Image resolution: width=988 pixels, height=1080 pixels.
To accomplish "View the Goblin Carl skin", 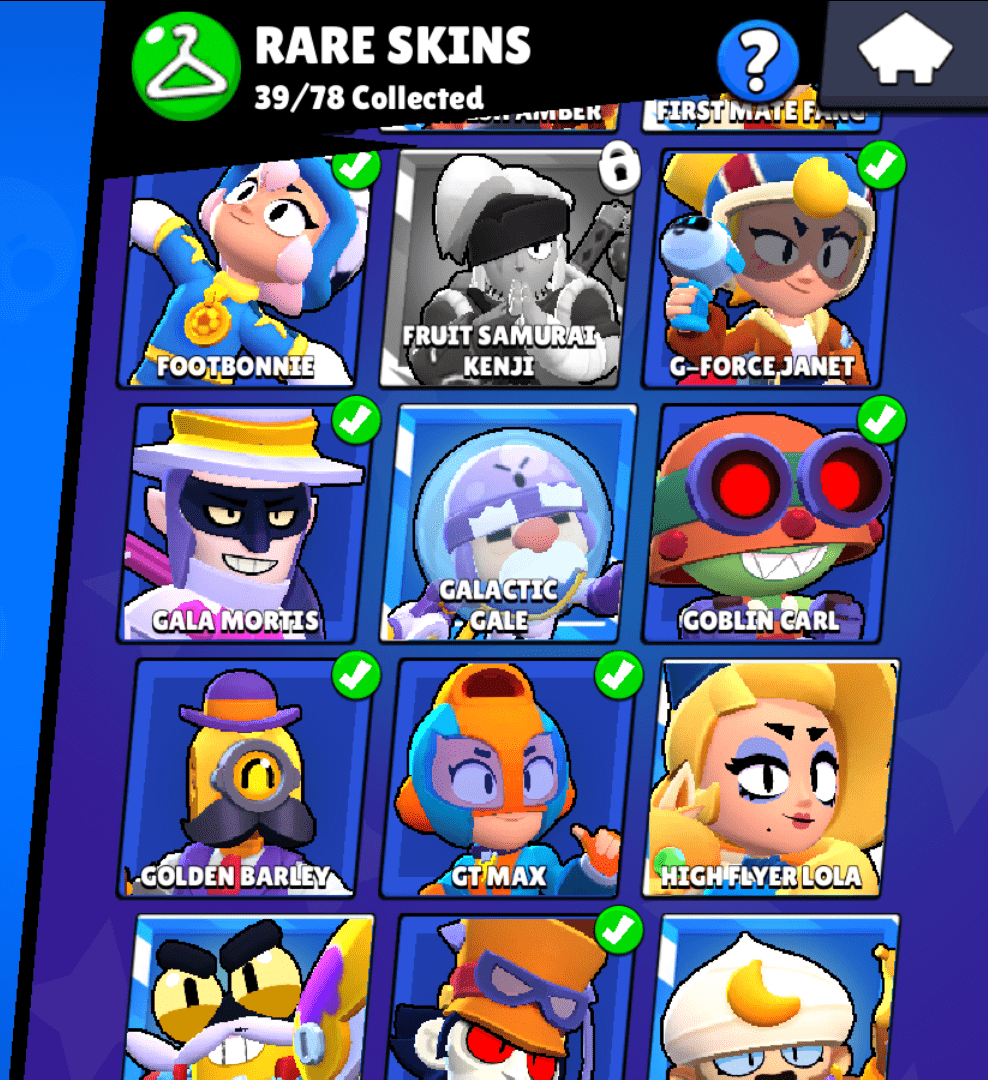I will coord(772,522).
